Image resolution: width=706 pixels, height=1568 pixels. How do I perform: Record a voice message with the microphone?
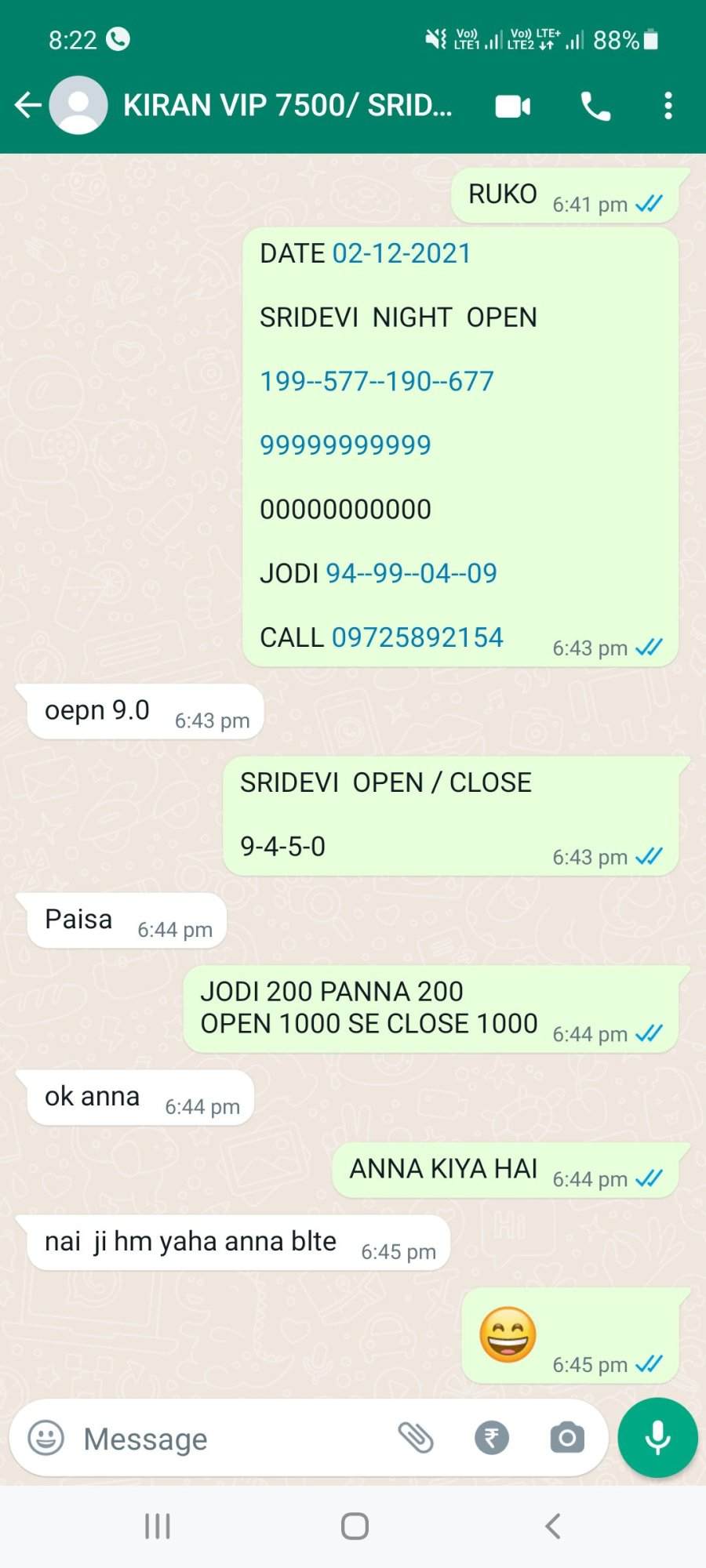point(657,1438)
